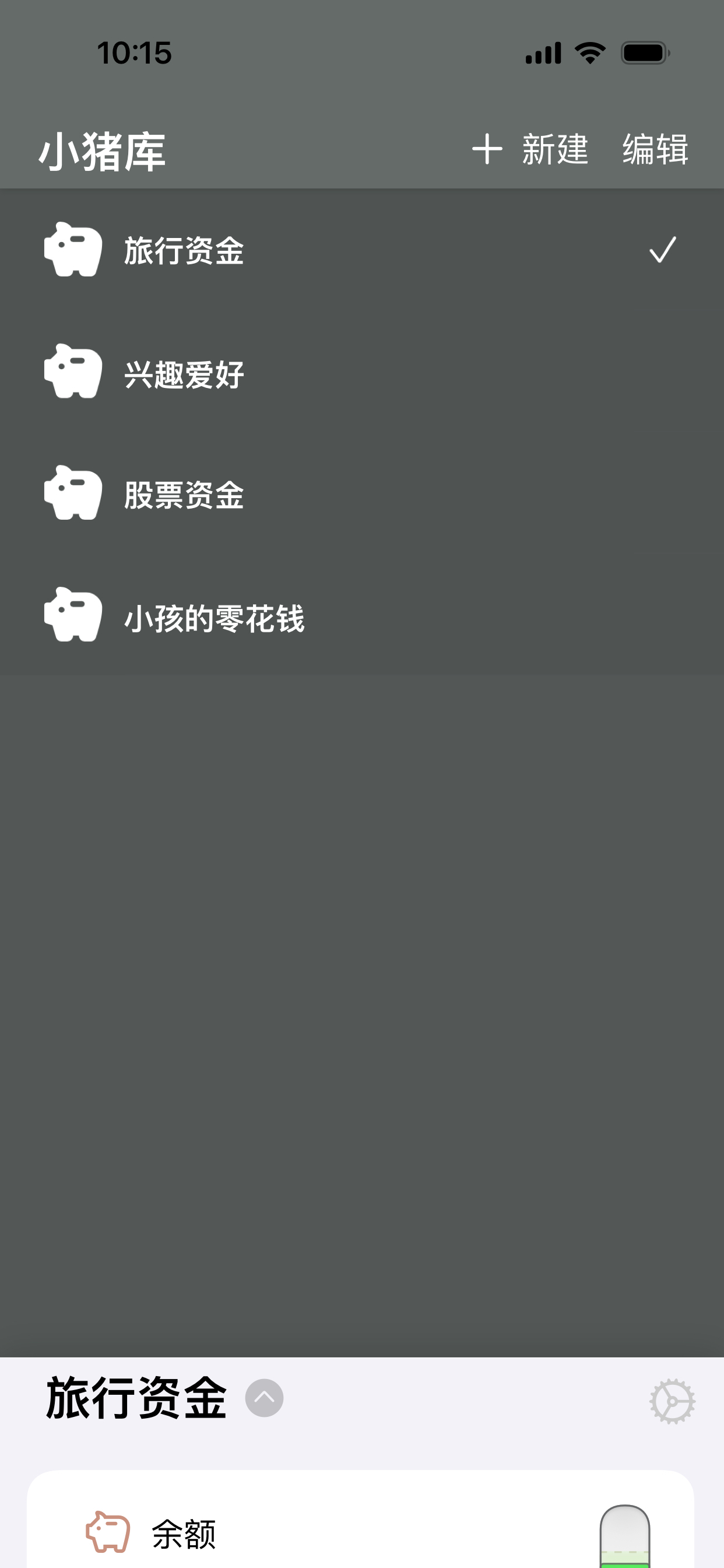Collapse the list with the 旅行资金 chevron
The width and height of the screenshot is (724, 1568).
264,1398
